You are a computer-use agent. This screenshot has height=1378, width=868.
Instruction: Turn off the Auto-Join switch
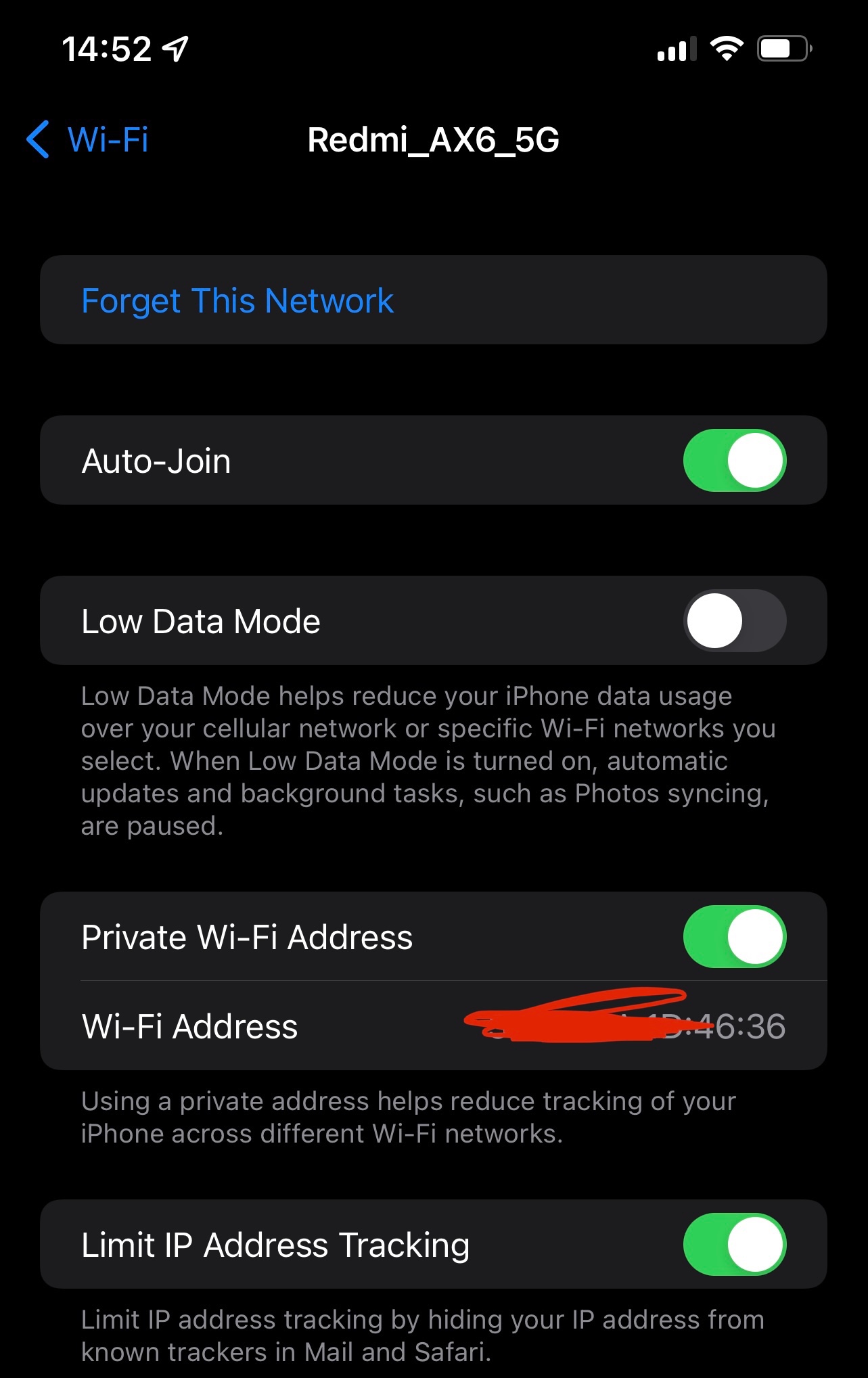point(734,461)
